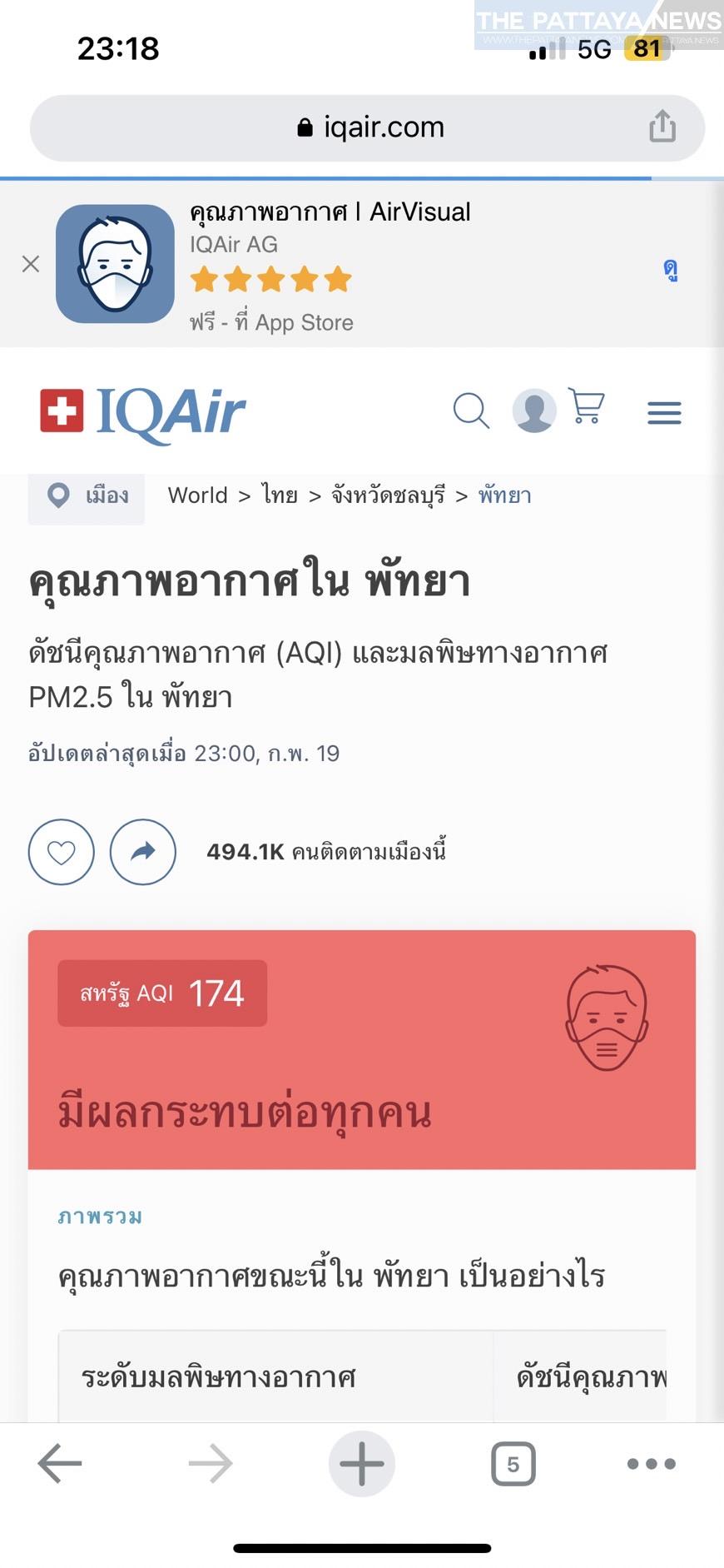View the AirVisual app via ดู
Screen dimensions: 724x1568
point(671,270)
